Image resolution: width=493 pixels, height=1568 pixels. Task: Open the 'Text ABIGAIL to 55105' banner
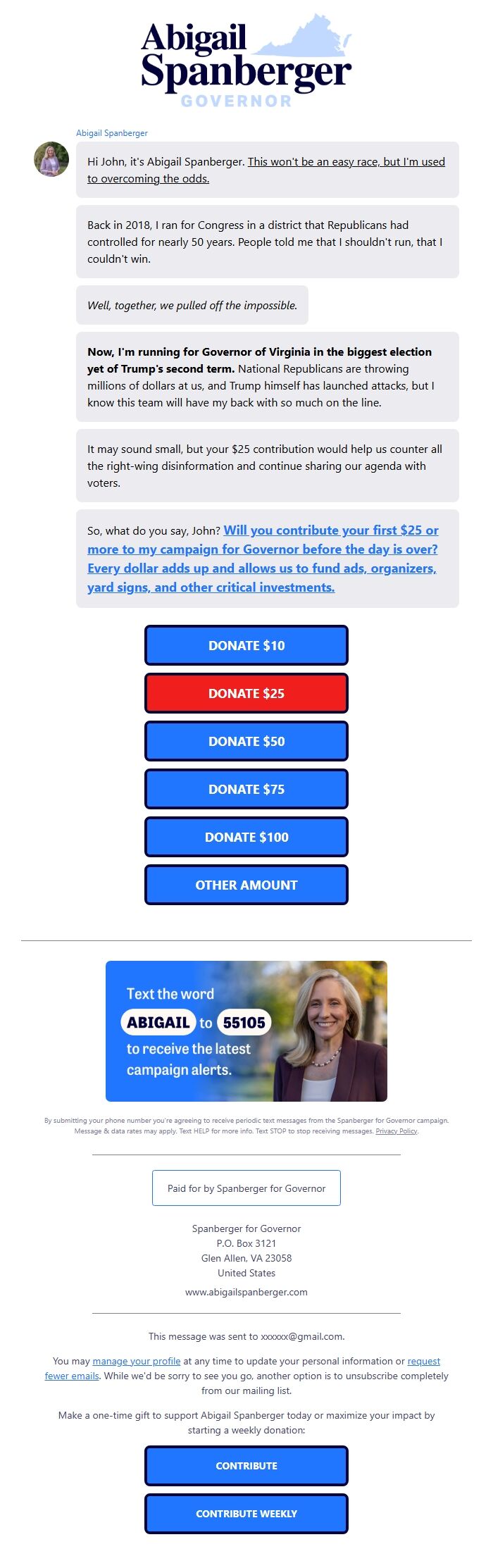tap(246, 1031)
